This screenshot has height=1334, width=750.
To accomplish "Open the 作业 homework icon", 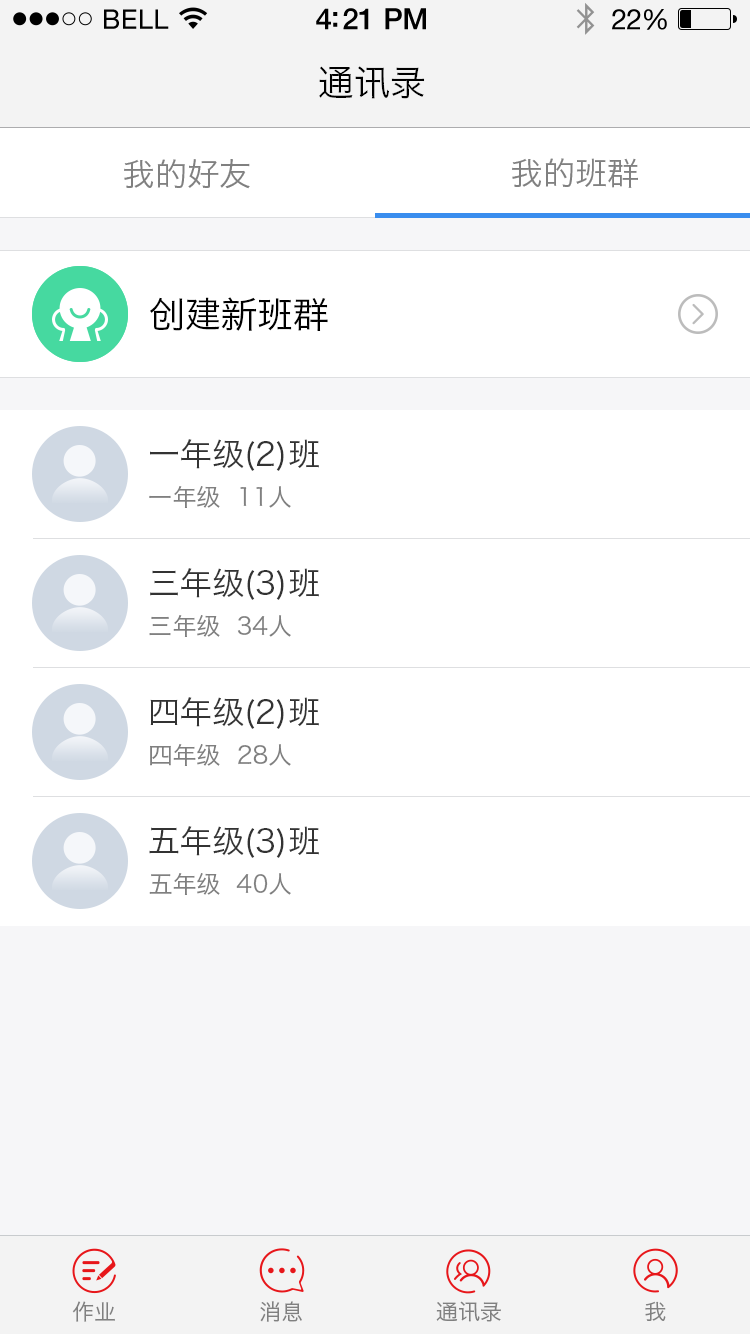I will [x=94, y=1272].
